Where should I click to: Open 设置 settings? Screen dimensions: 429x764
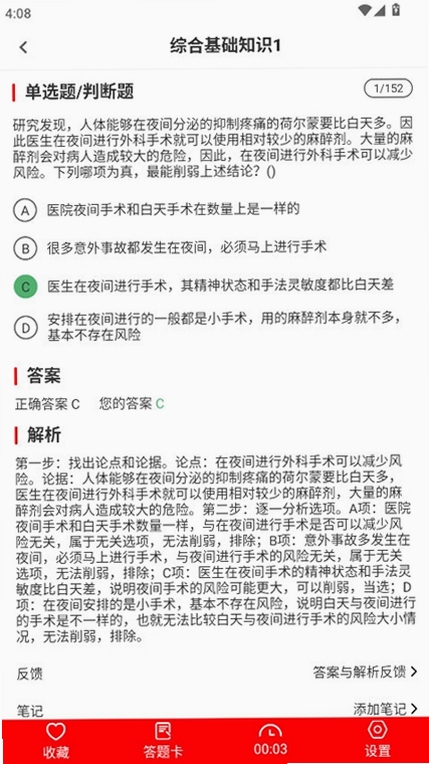click(x=377, y=740)
